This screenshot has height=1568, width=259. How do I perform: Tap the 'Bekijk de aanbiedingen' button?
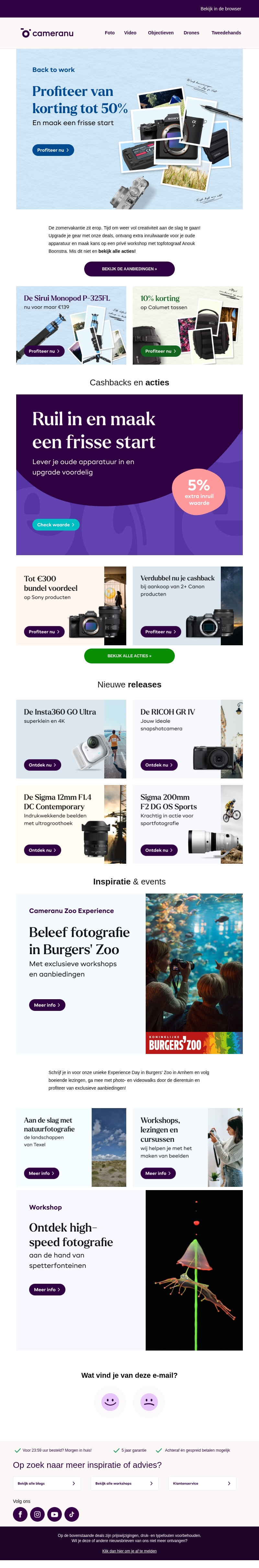click(x=129, y=268)
